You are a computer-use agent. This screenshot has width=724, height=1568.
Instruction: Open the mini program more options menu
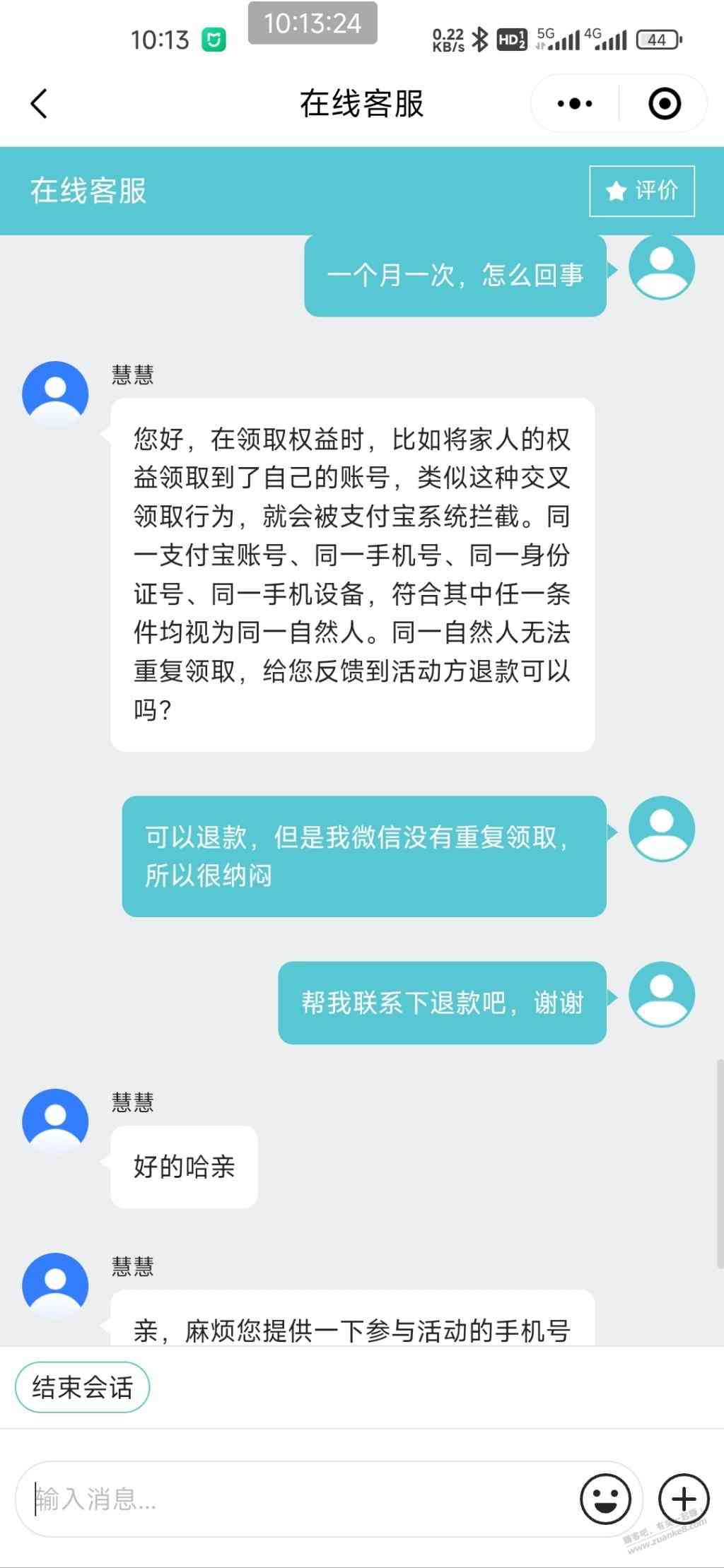pos(575,104)
